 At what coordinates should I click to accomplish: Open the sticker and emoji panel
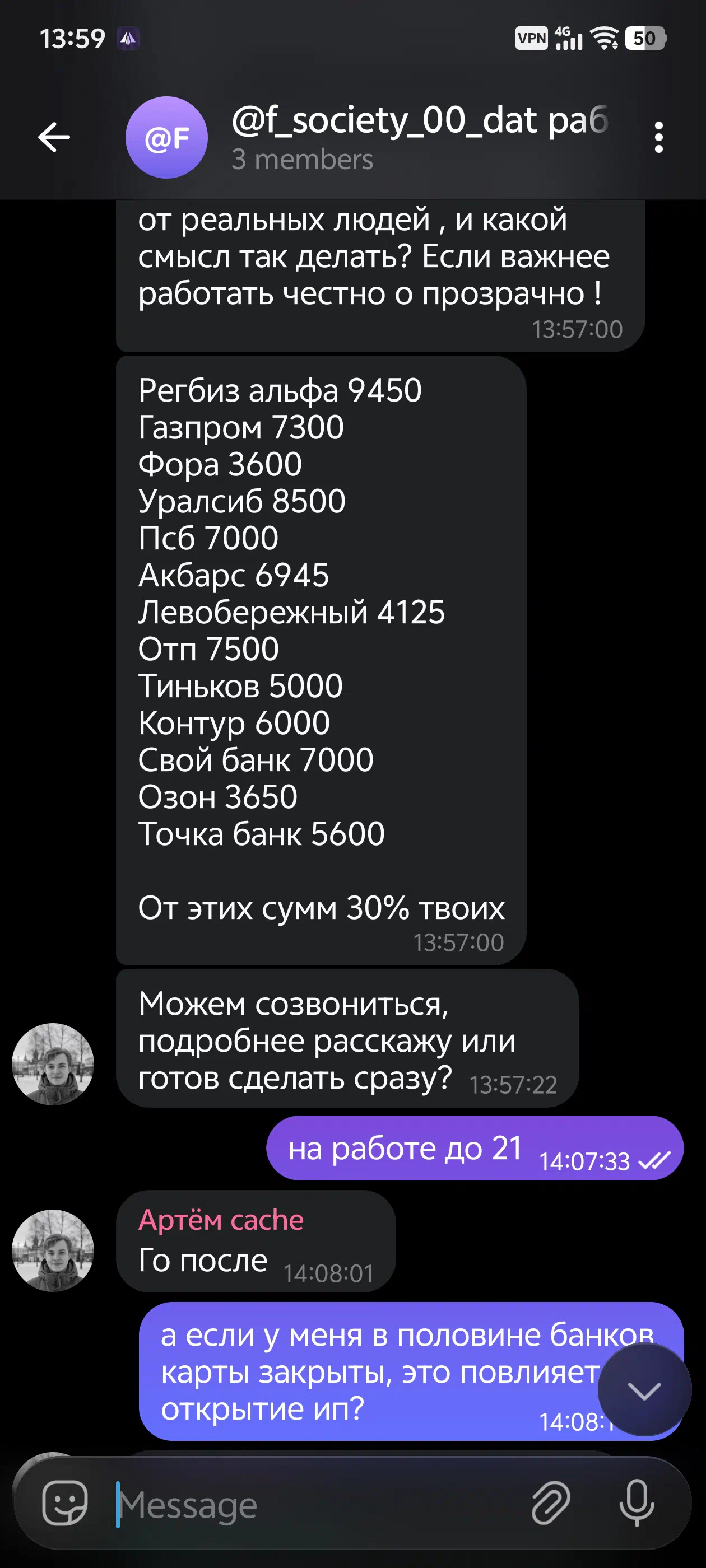click(64, 1502)
